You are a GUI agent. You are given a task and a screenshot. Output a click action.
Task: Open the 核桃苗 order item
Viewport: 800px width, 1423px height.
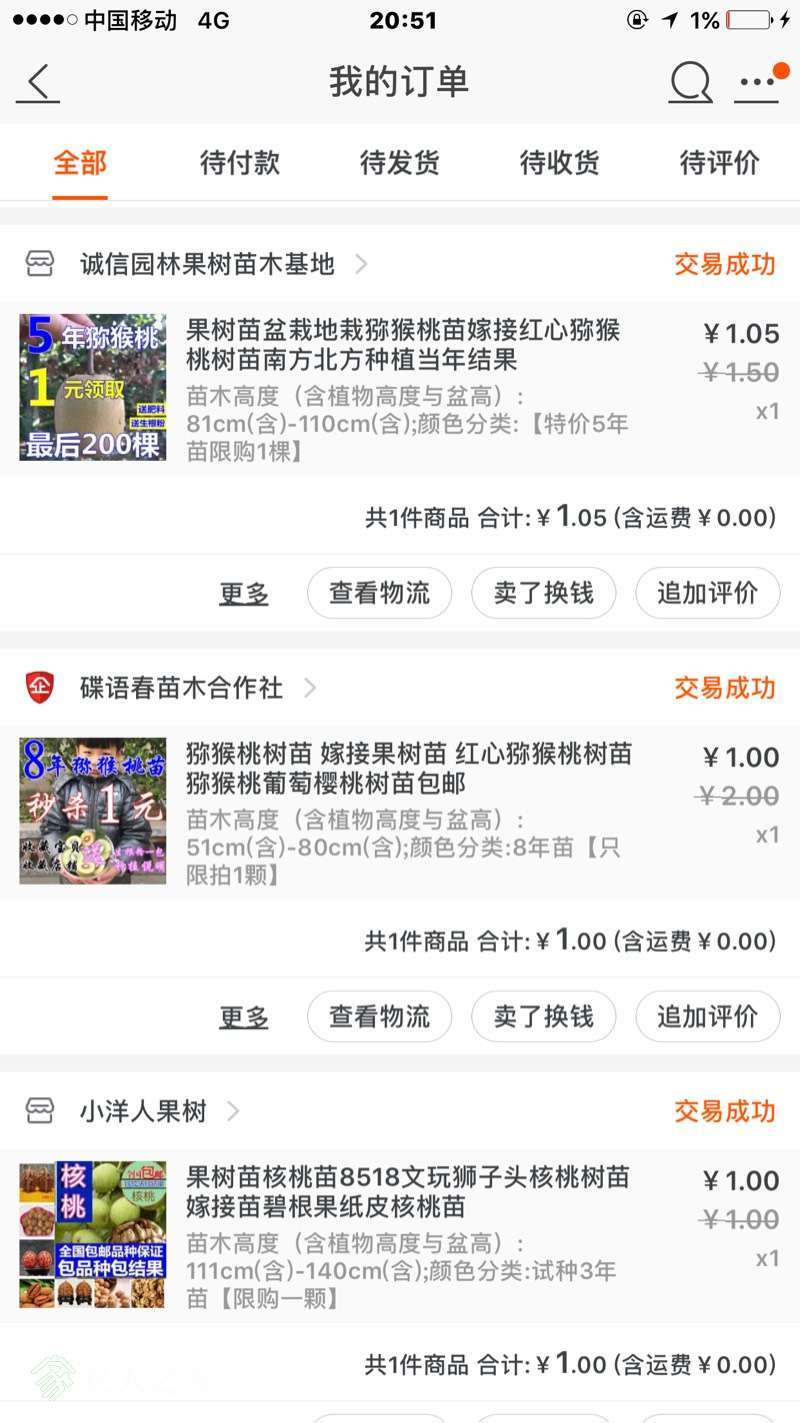400,1236
